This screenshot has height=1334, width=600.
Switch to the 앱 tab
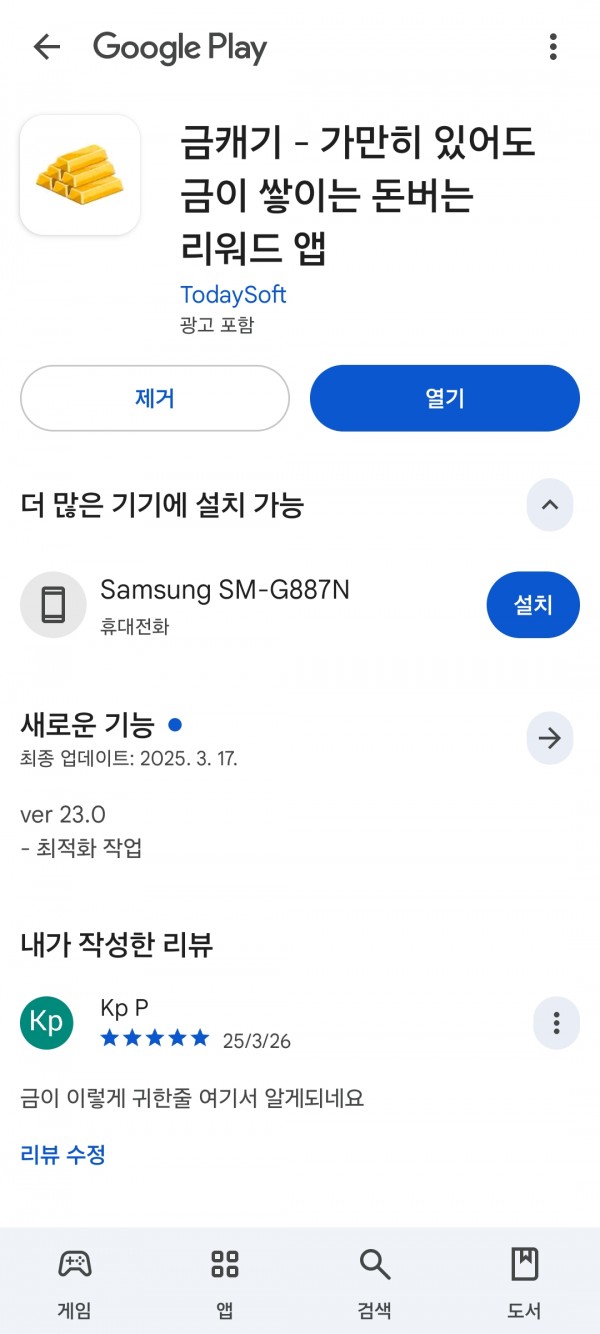pyautogui.click(x=225, y=1282)
